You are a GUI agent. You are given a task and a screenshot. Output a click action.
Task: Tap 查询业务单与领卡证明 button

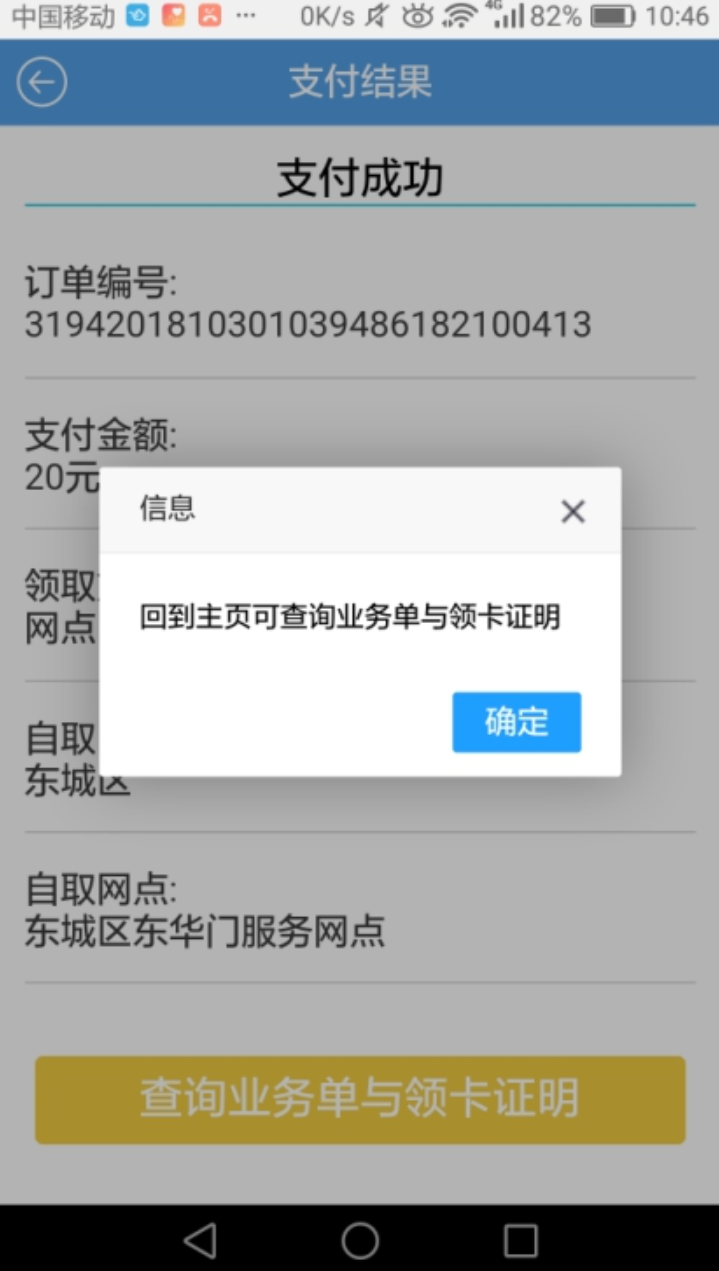click(360, 1099)
